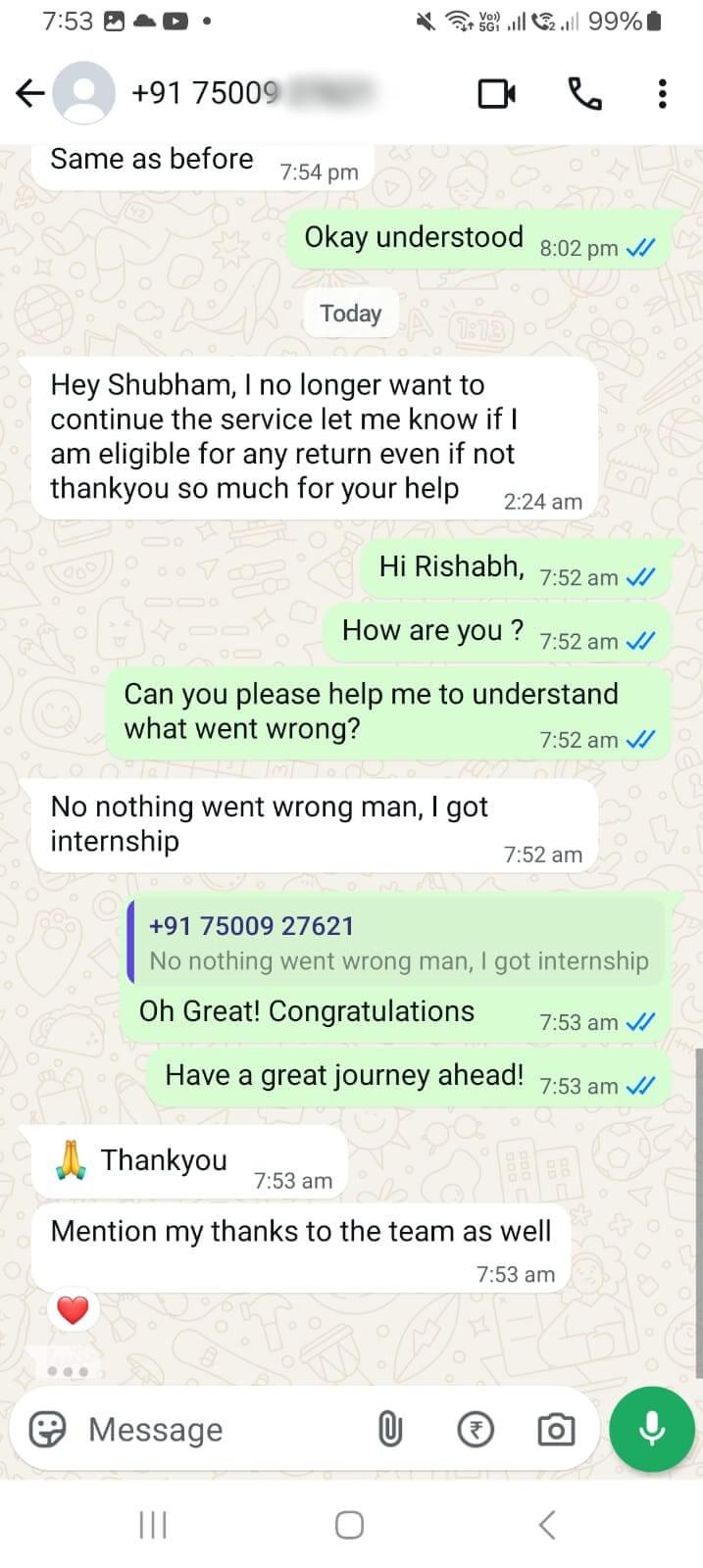
Task: View the heart reaction on last message
Action: coord(74,1309)
